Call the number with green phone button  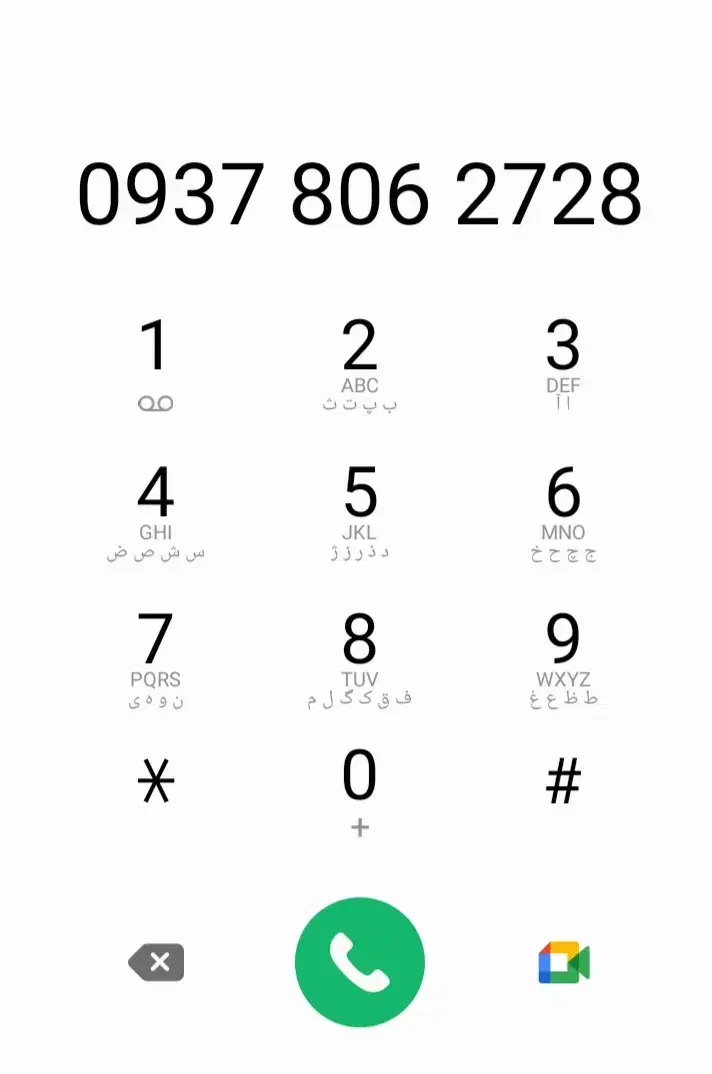(360, 962)
